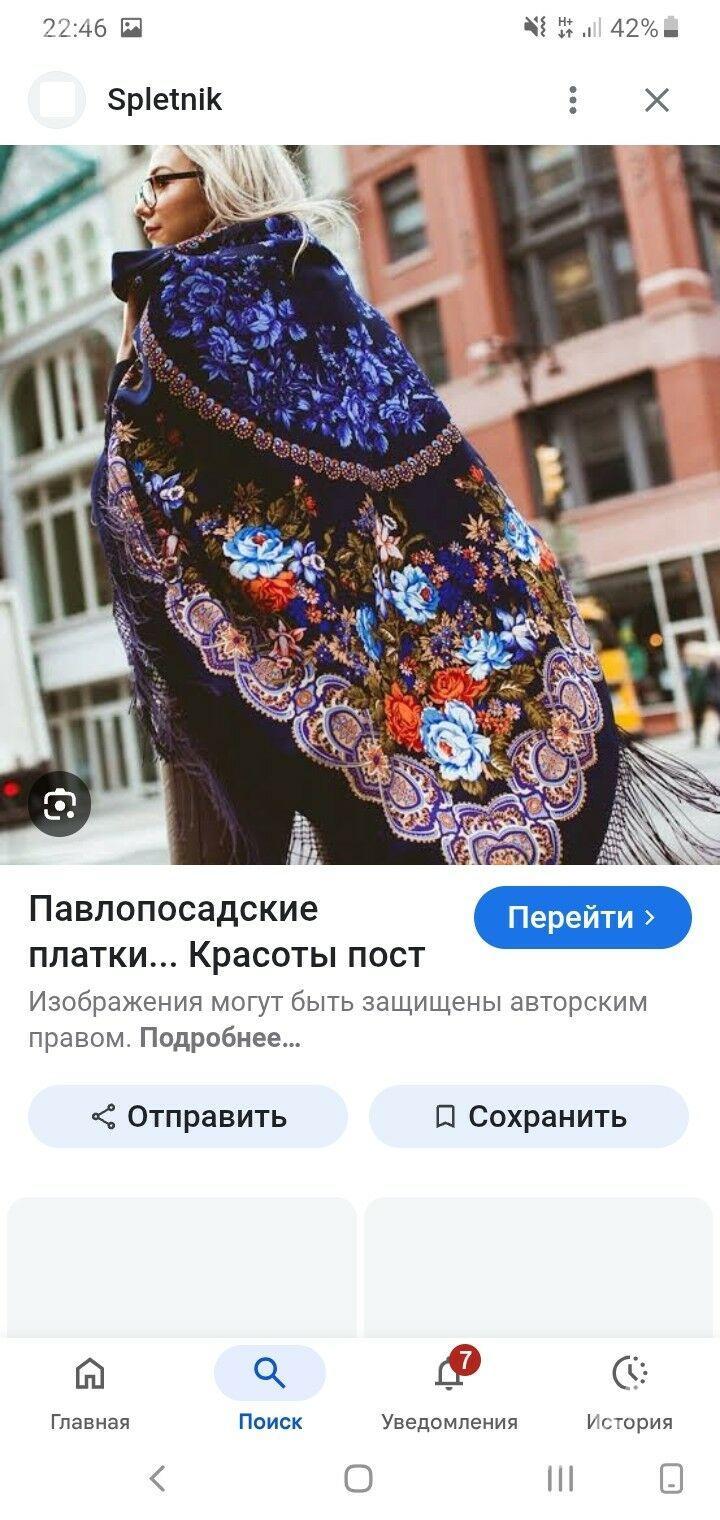Select the Поиск tab

[x=270, y=1390]
